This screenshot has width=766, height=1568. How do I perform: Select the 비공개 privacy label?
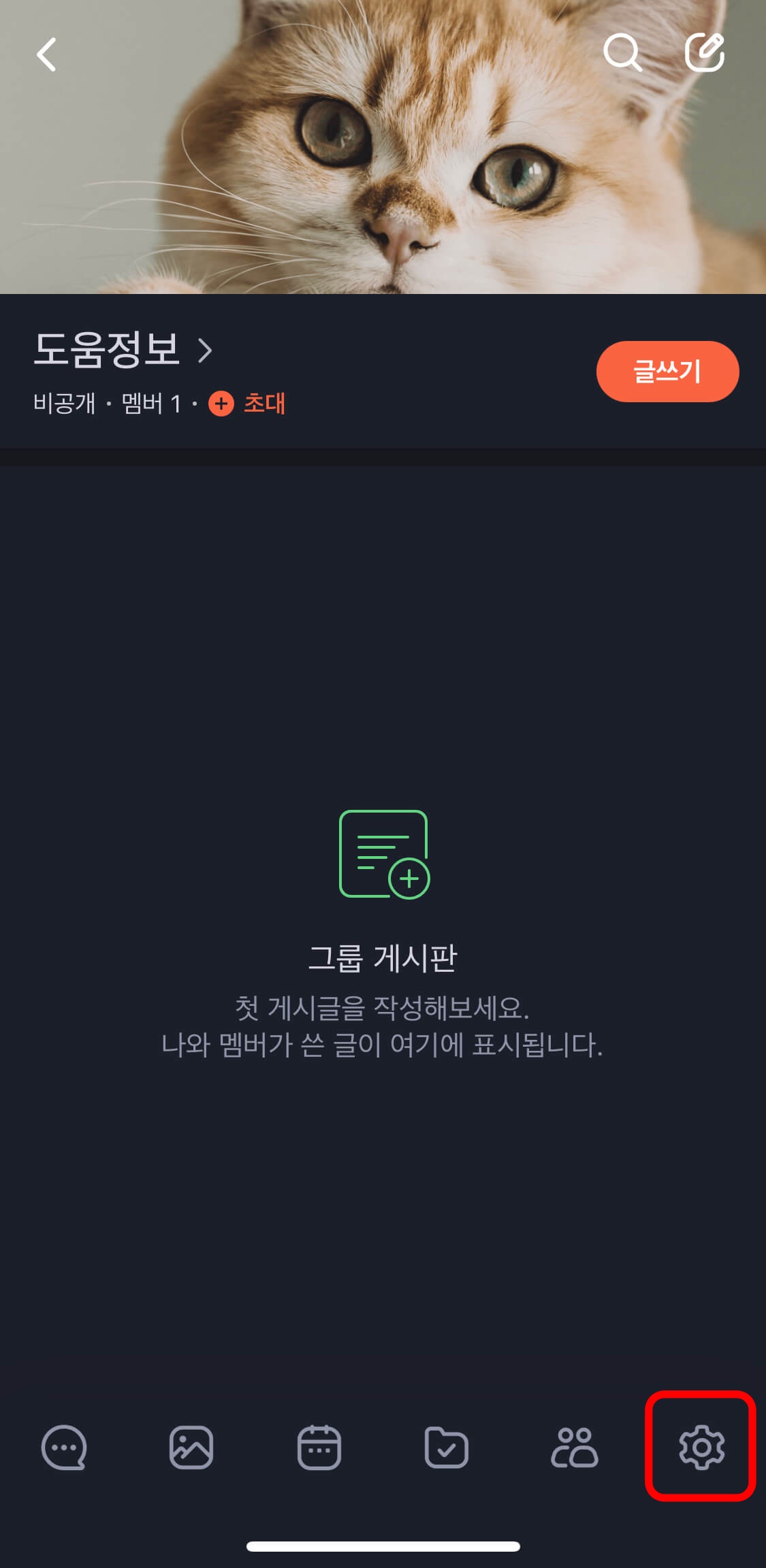coord(66,404)
